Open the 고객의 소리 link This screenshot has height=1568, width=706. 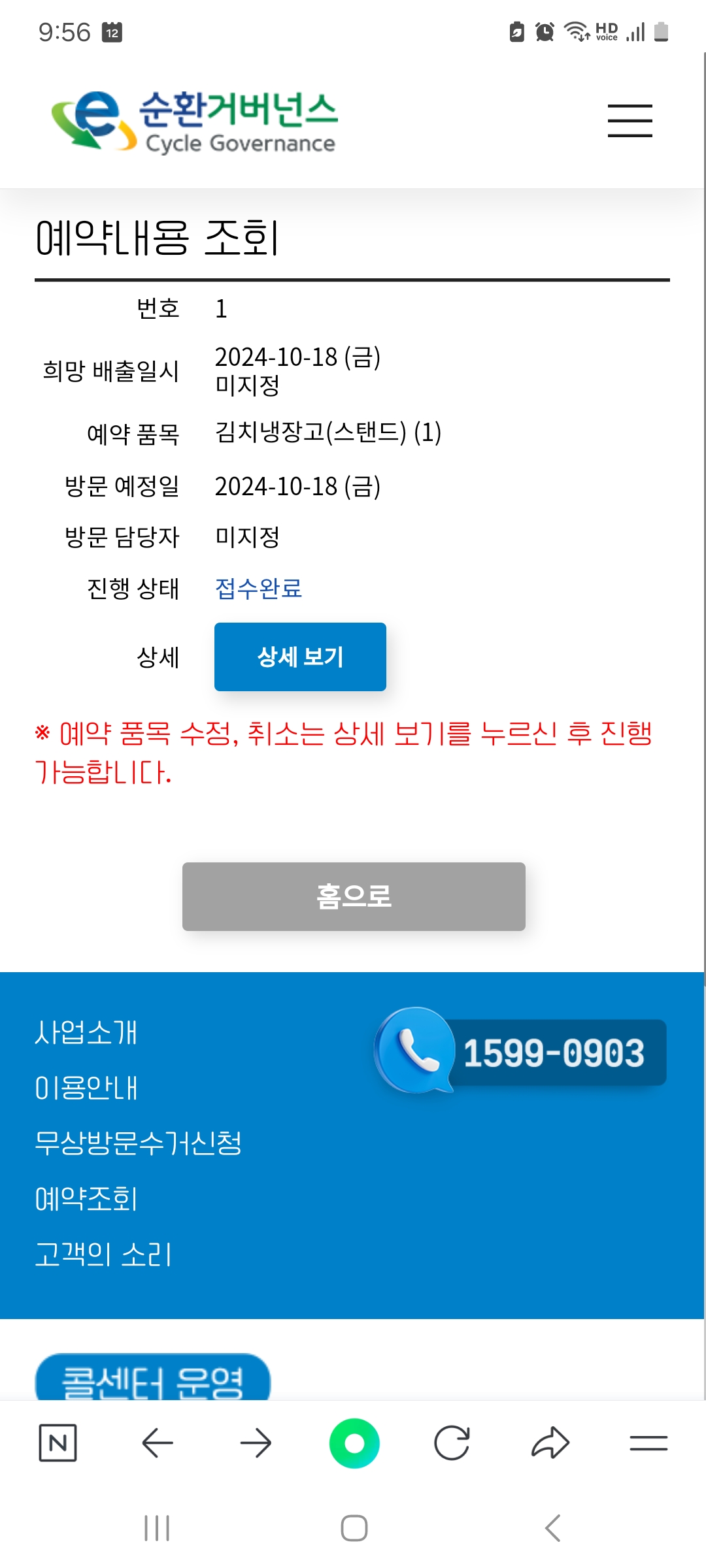point(103,1254)
